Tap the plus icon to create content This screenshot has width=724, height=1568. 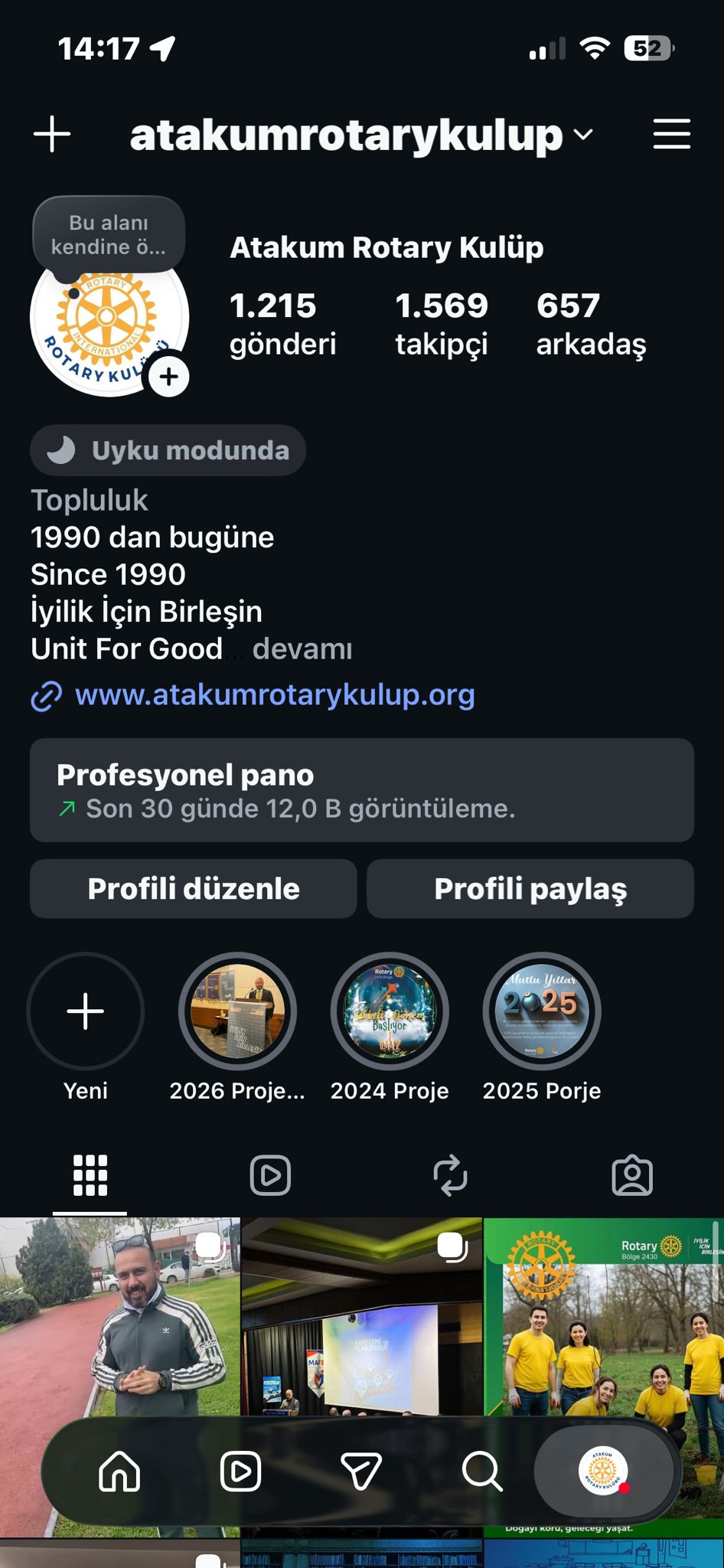[52, 135]
